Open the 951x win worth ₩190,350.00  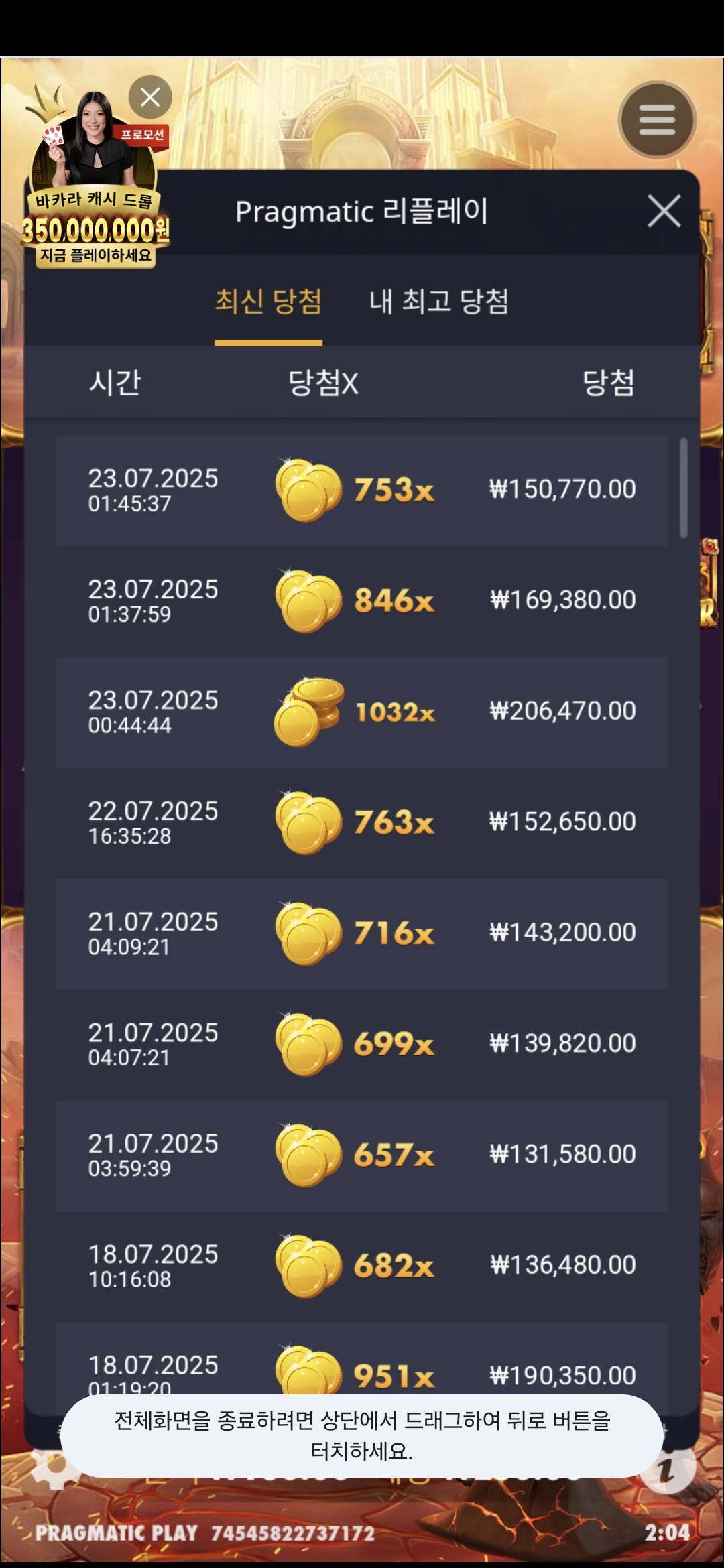coord(362,1360)
